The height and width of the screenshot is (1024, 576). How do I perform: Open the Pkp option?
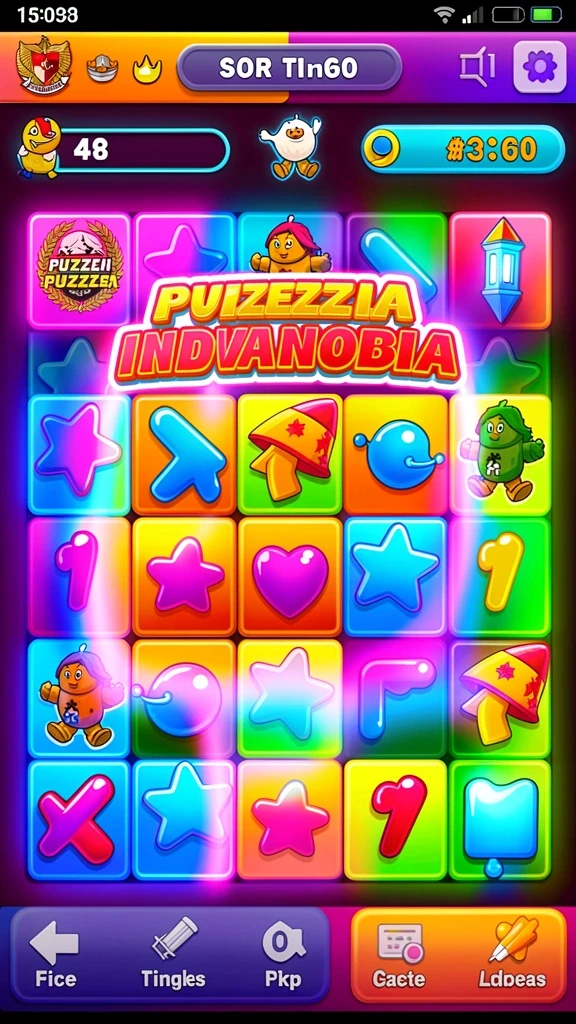pyautogui.click(x=283, y=954)
